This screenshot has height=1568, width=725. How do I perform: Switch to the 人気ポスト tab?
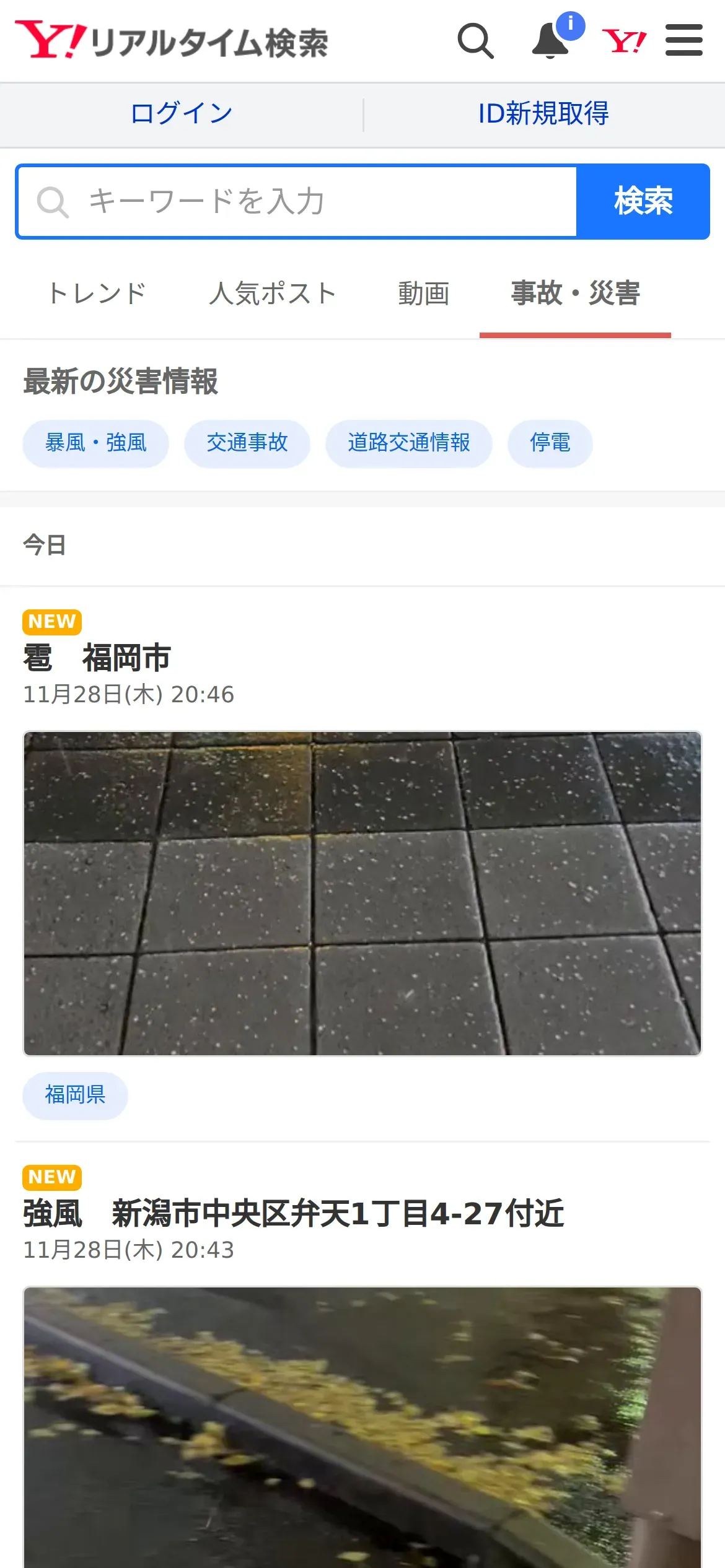pyautogui.click(x=273, y=293)
